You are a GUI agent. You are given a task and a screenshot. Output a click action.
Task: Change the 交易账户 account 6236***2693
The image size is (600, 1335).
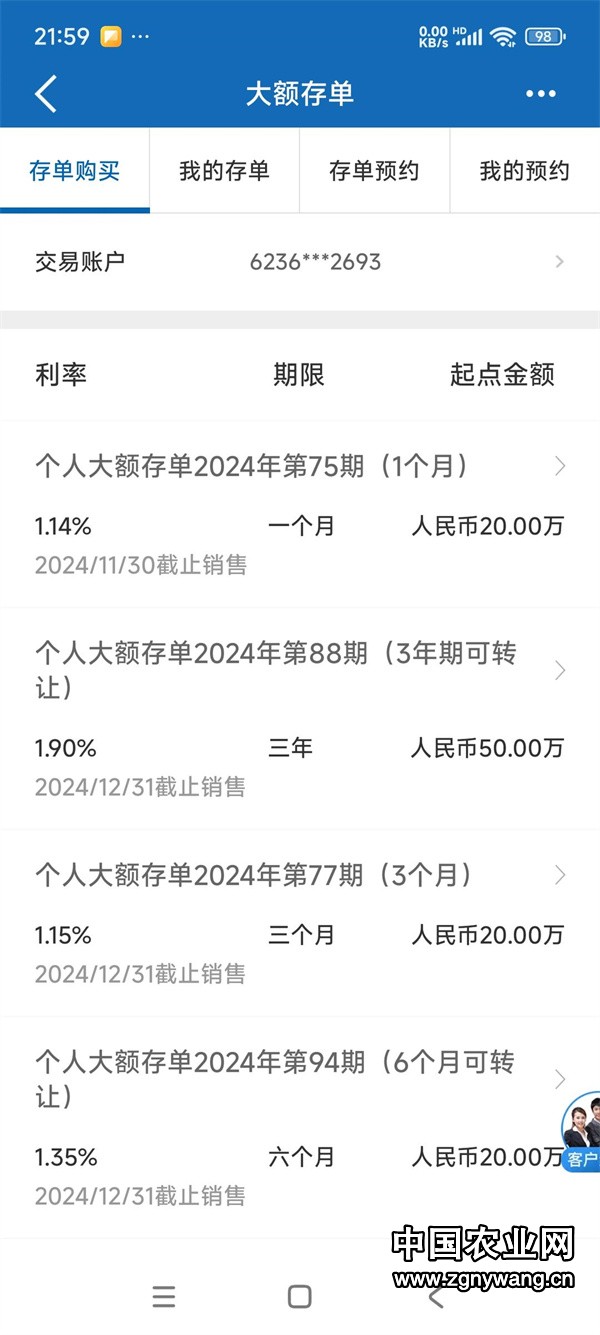pos(300,262)
